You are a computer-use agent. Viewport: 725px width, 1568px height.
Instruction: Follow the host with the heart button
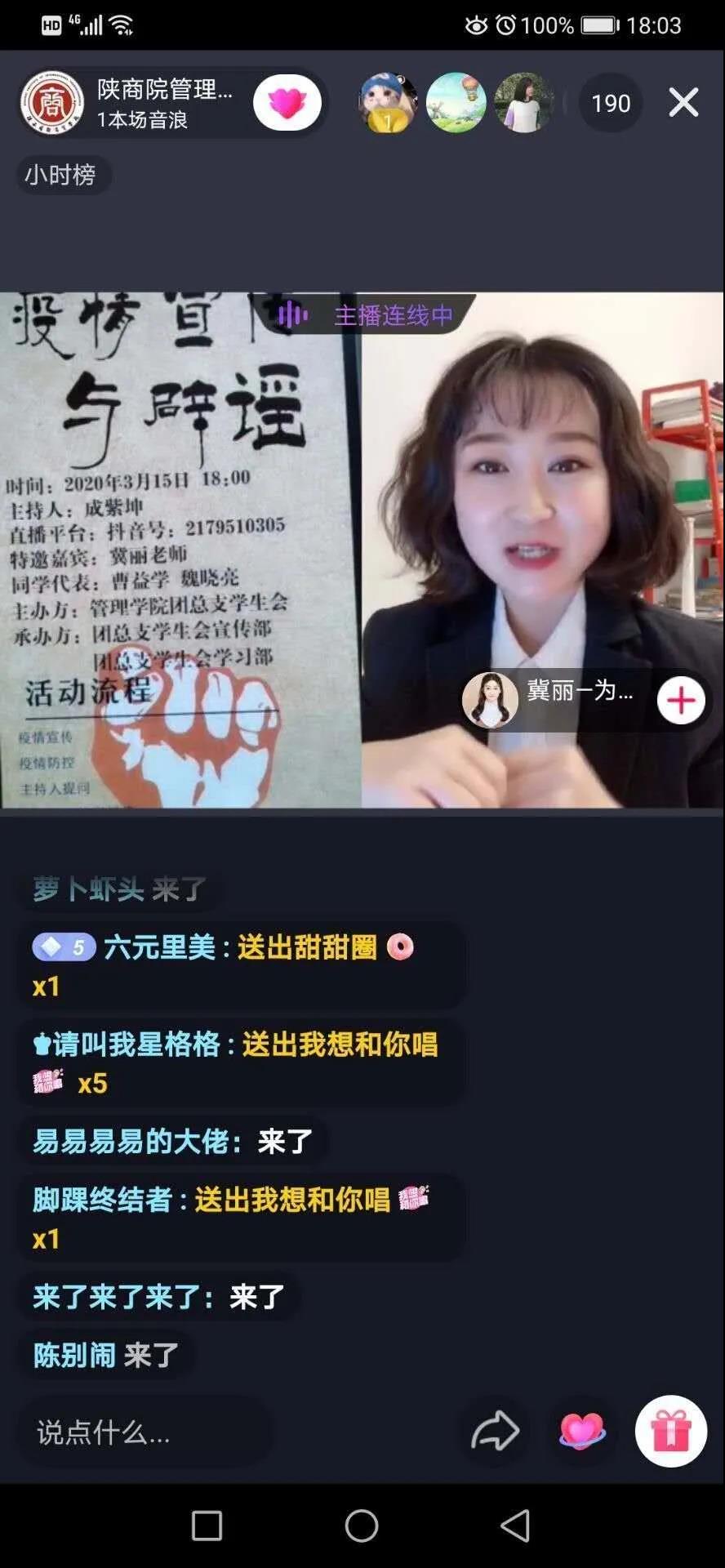287,103
